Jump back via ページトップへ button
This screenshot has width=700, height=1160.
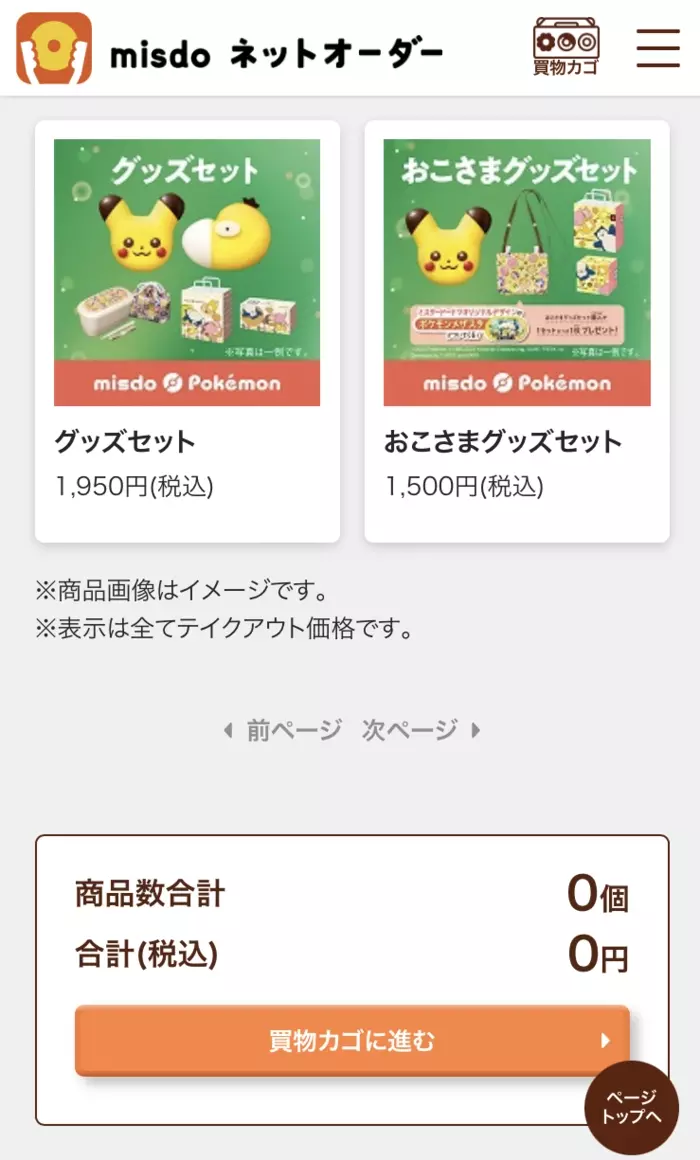(631, 1108)
